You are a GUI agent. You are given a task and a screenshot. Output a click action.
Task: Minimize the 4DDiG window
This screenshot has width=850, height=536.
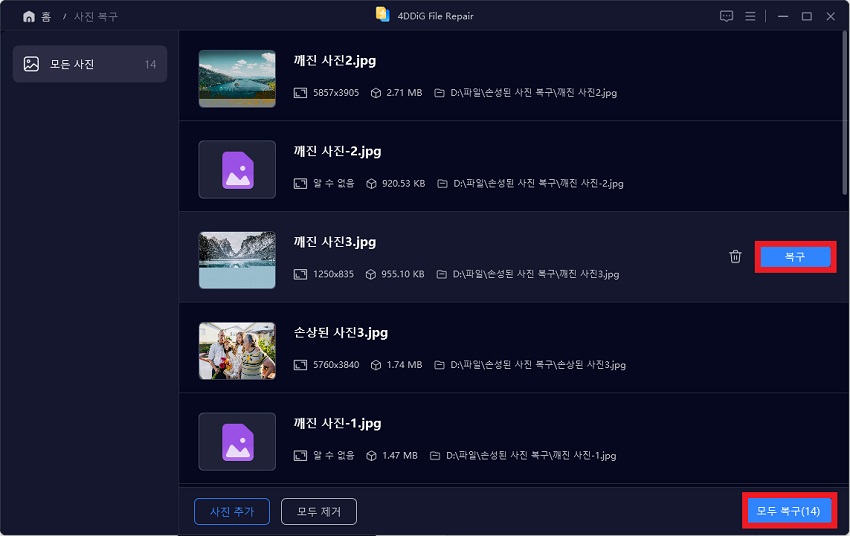pos(780,16)
